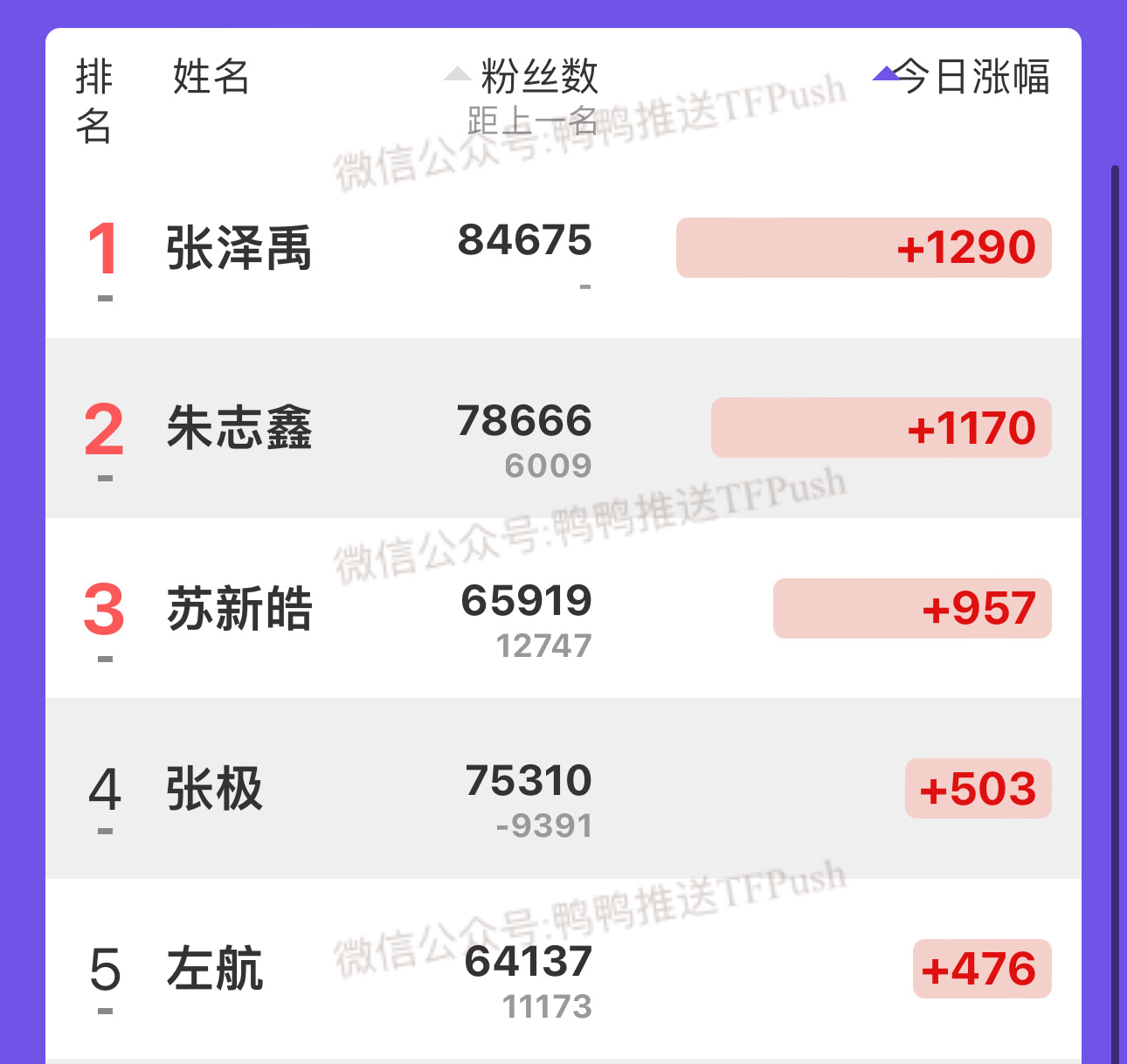The width and height of the screenshot is (1127, 1064).
Task: Sort the ranking by 今日涨幅 column
Action: 971,77
